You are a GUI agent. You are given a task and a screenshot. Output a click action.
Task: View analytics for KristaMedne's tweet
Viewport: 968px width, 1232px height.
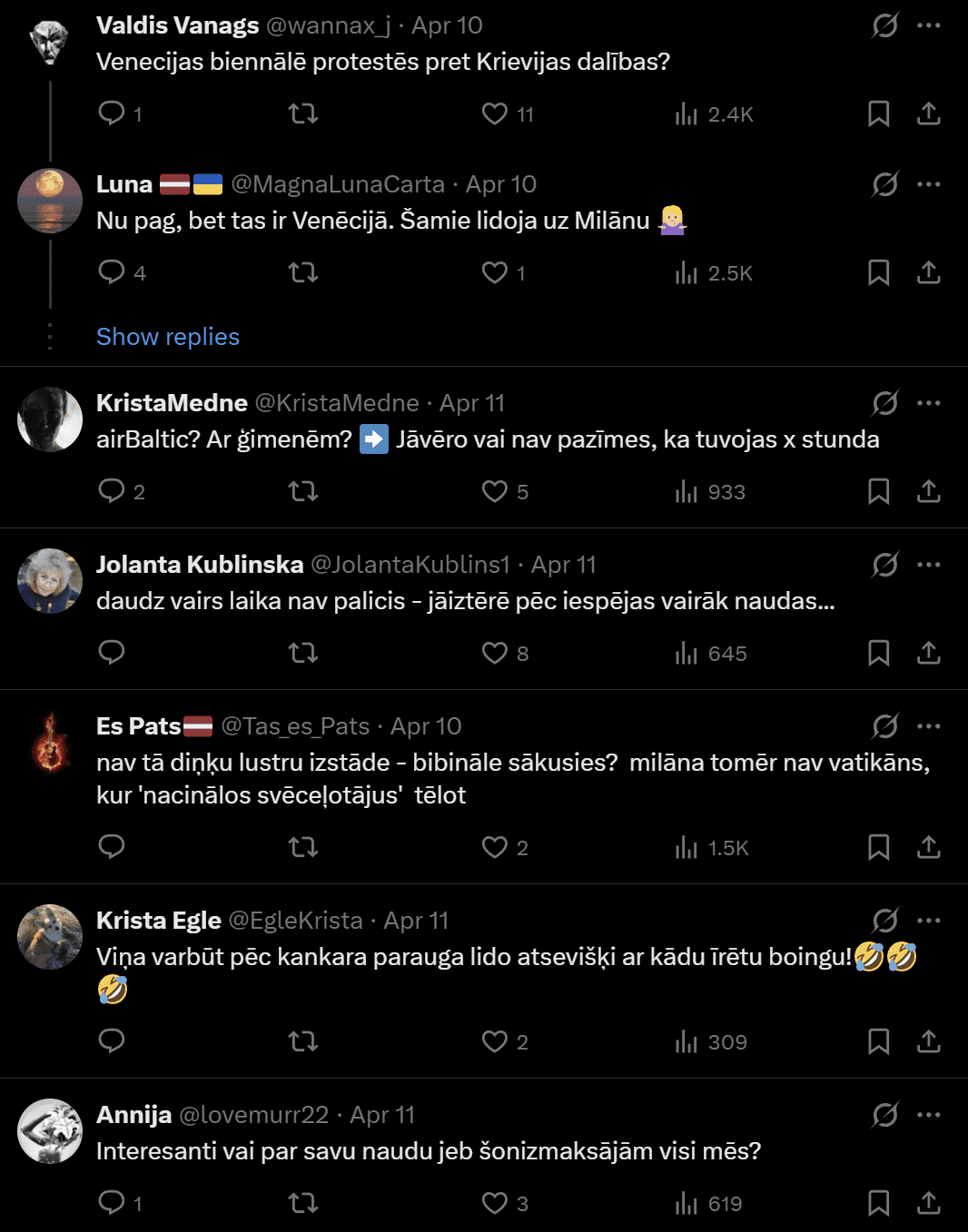point(686,491)
